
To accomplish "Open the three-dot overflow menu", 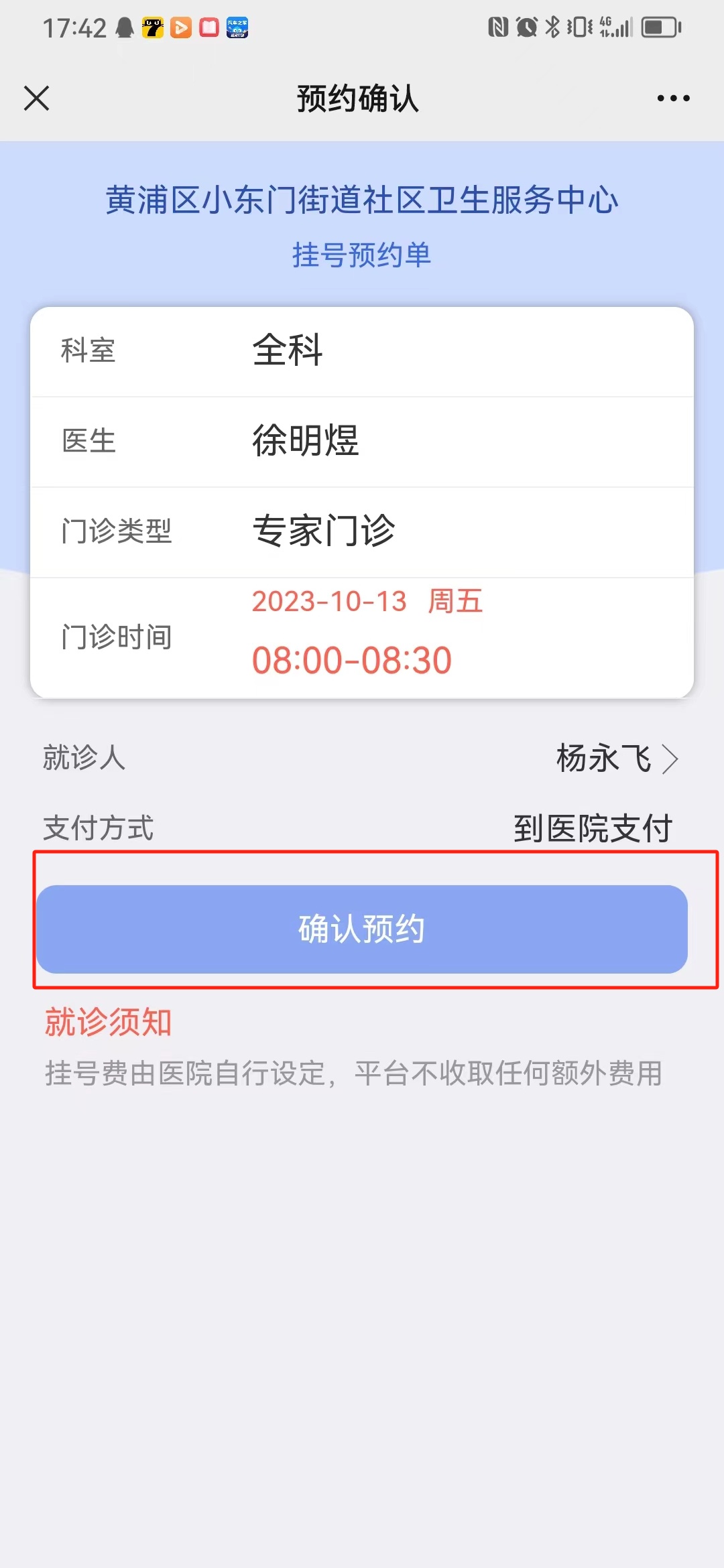I will 673,99.
